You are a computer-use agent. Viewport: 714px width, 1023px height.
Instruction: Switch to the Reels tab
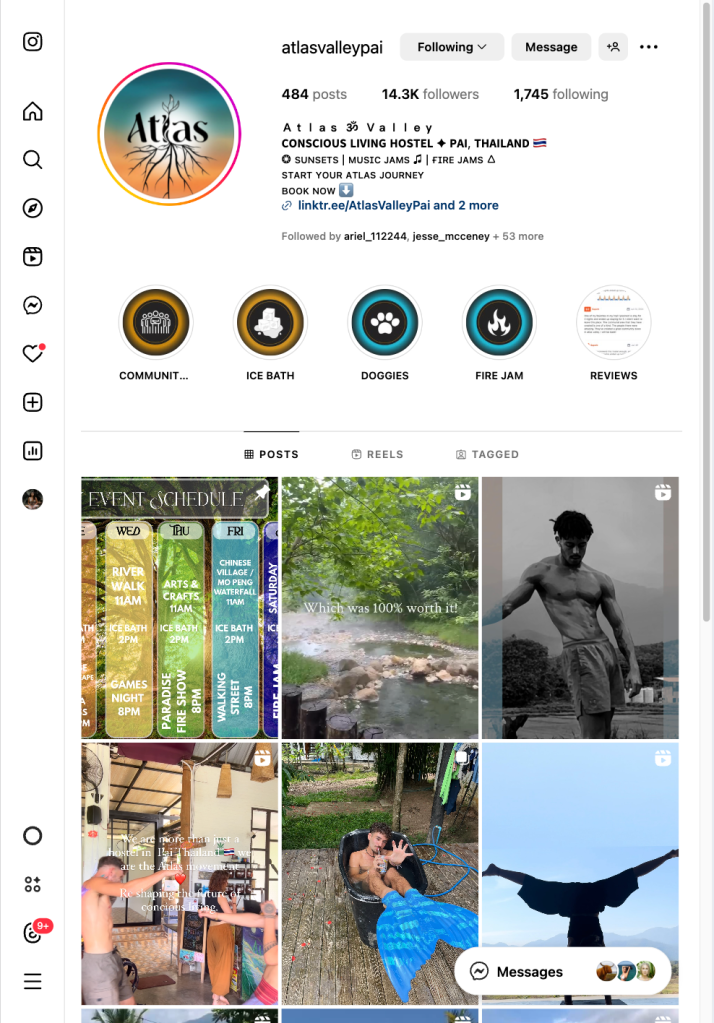377,454
